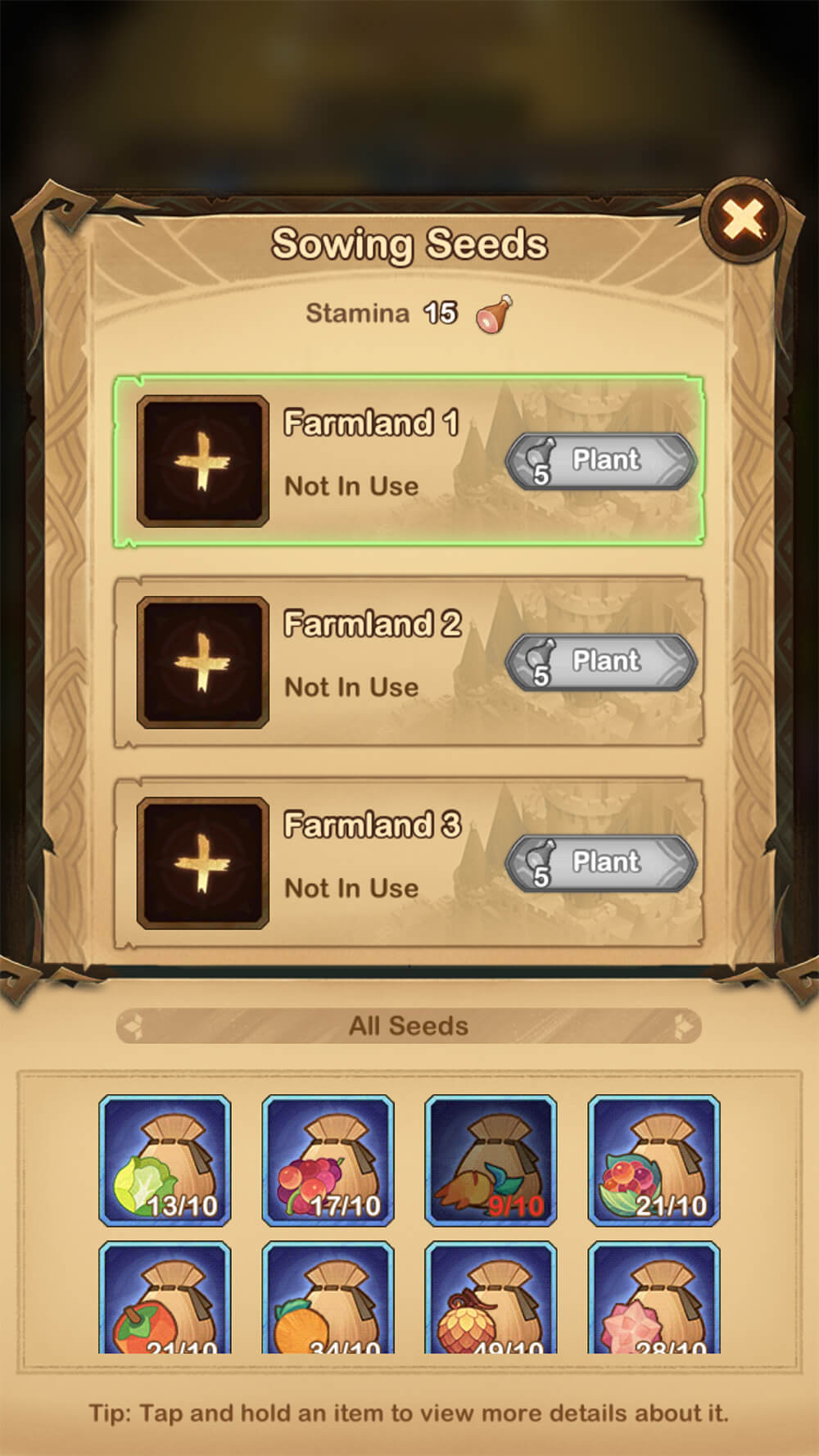The image size is (819, 1456).
Task: Select the berry bowl seed bag 21/10
Action: coord(654,1160)
